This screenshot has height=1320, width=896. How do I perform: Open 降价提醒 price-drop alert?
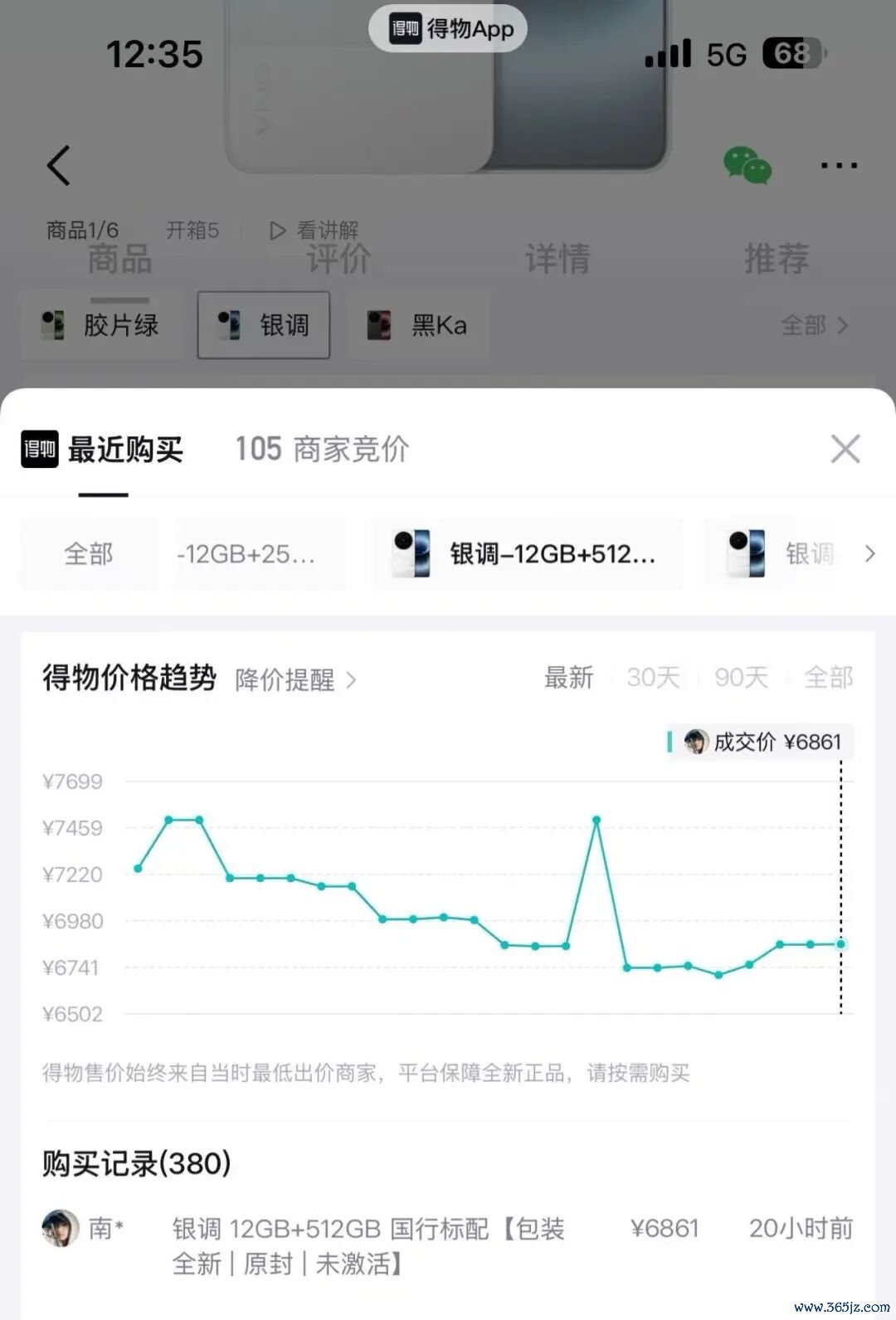295,680
